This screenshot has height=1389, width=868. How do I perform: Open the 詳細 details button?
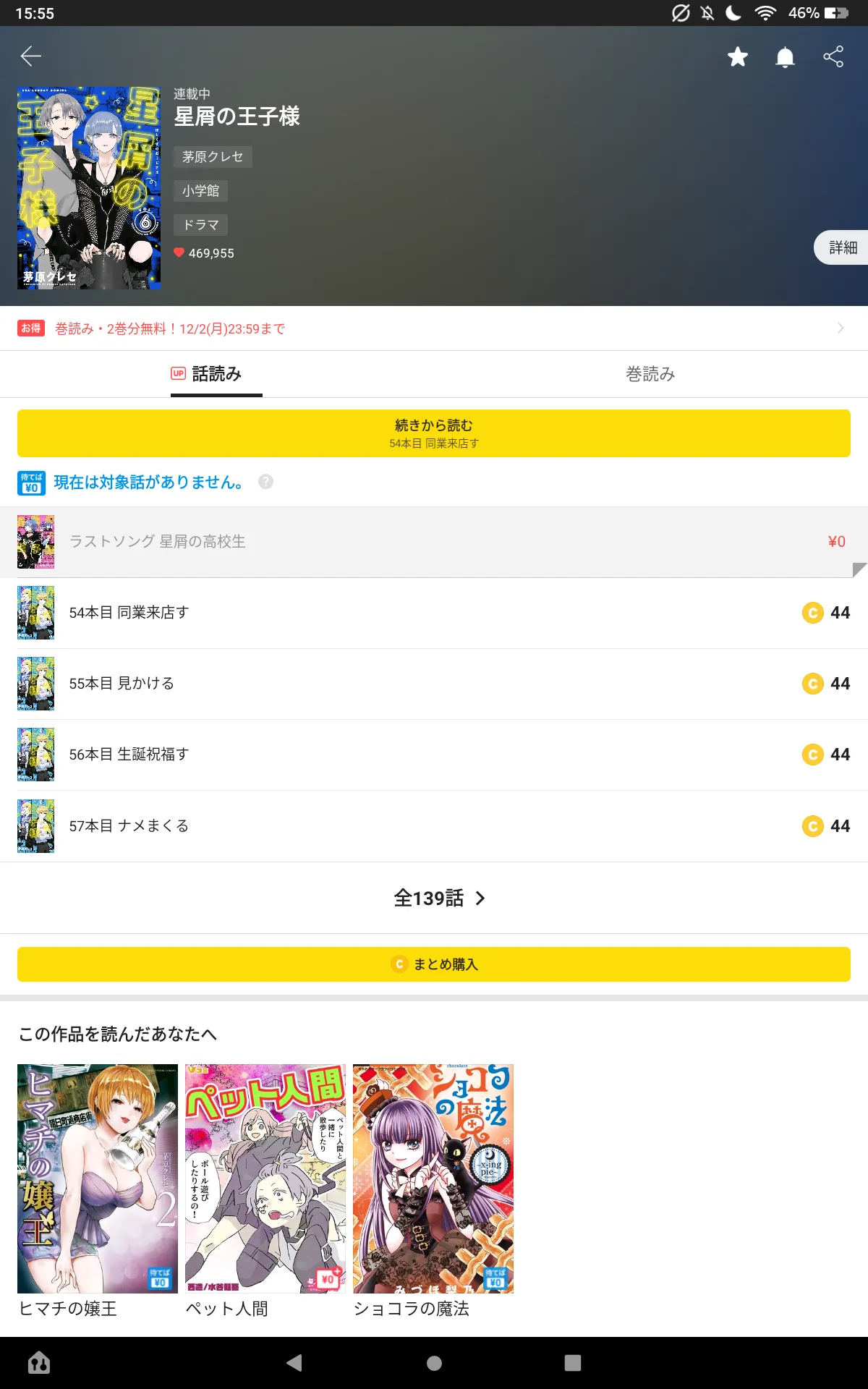click(841, 247)
